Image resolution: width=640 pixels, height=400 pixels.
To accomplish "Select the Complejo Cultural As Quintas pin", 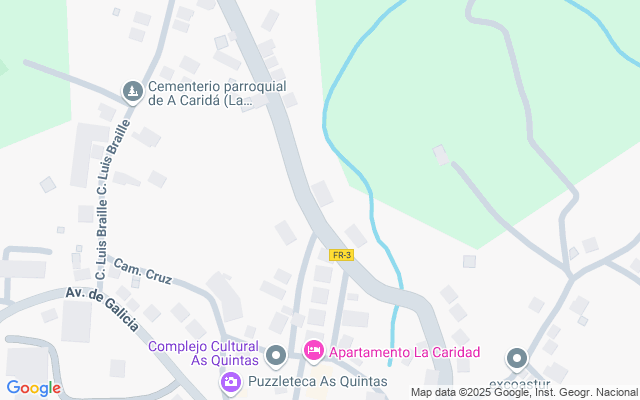I will (x=276, y=356).
